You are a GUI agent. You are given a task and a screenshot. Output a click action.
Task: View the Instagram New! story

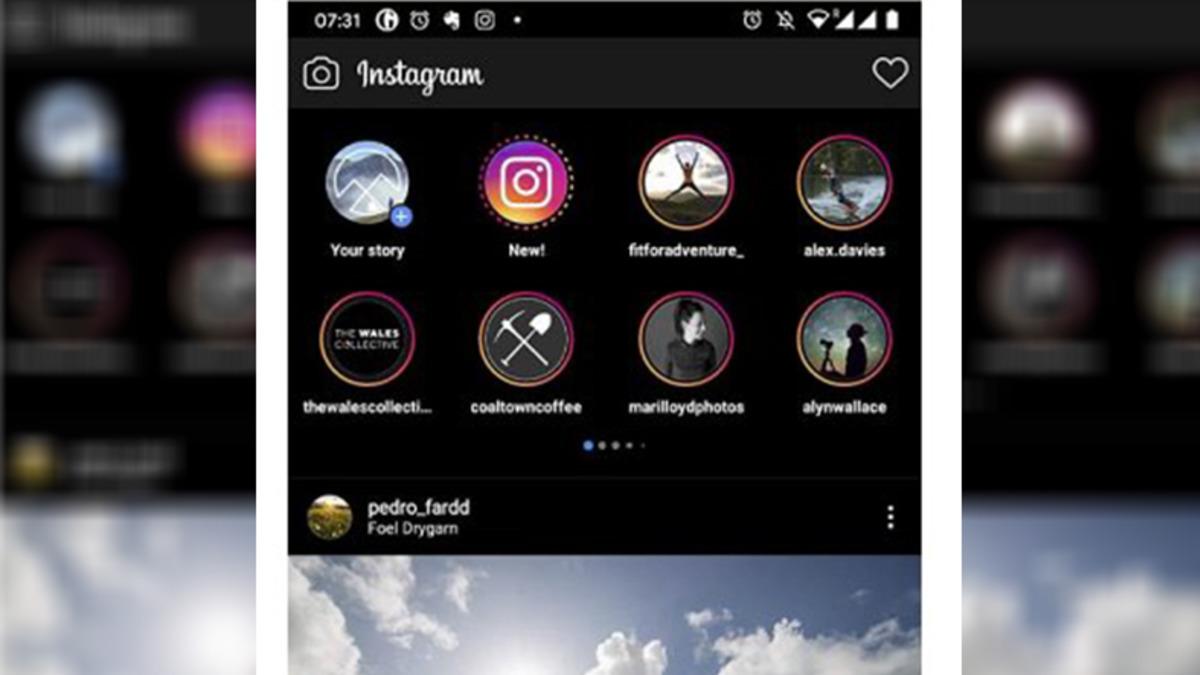(x=526, y=184)
